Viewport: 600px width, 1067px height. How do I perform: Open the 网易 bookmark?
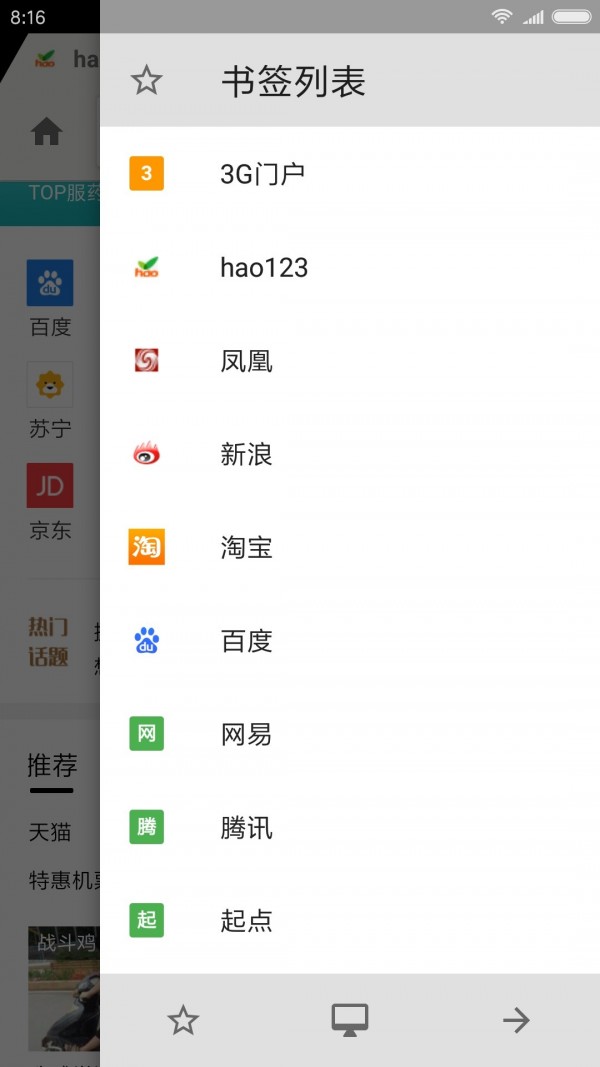(247, 735)
